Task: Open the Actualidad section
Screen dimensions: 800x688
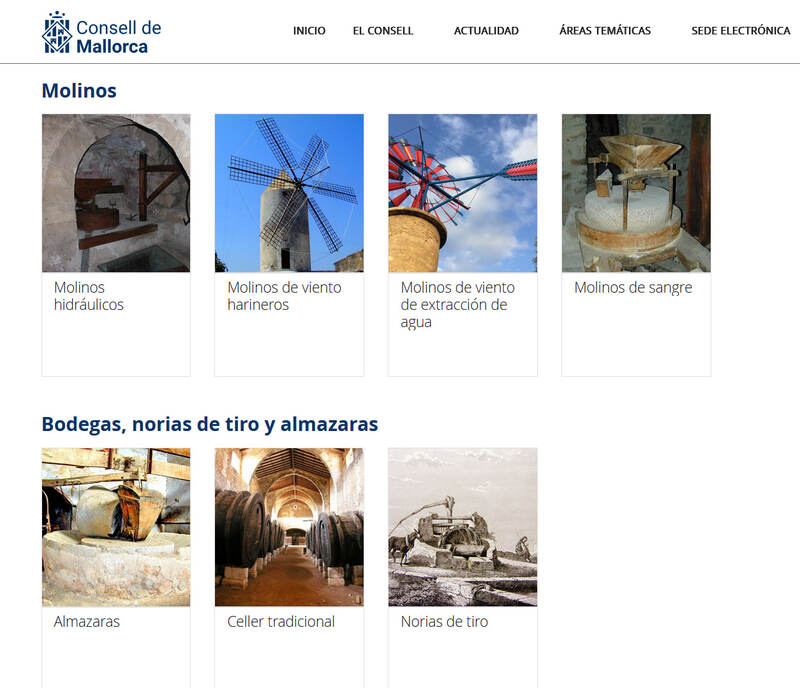Action: click(x=486, y=31)
